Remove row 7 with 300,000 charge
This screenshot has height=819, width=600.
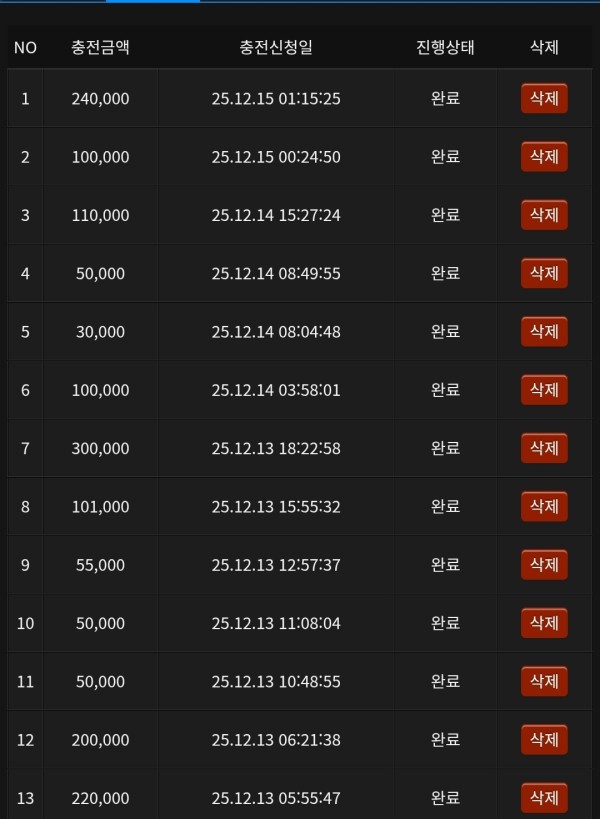point(544,448)
